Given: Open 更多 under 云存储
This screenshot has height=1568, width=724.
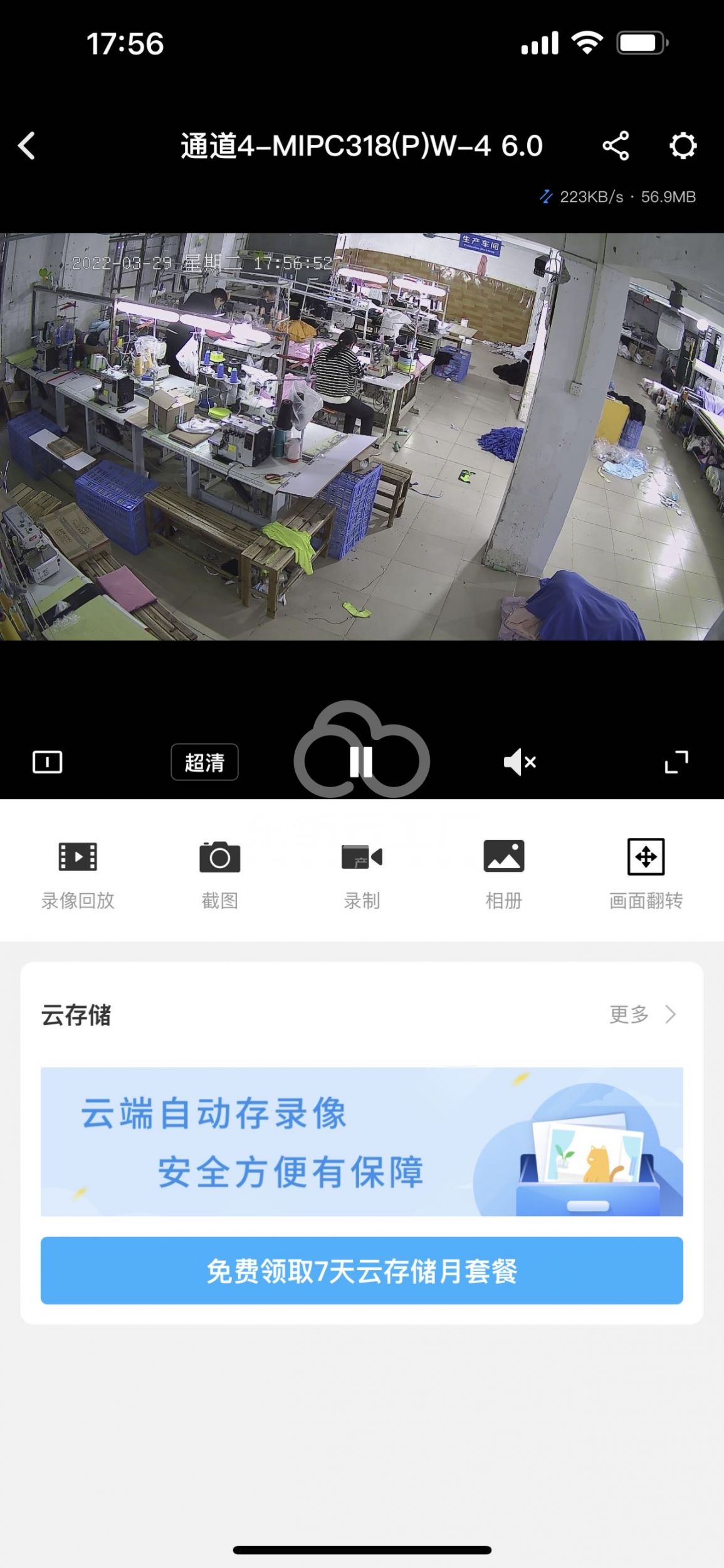Looking at the screenshot, I should (x=643, y=1014).
